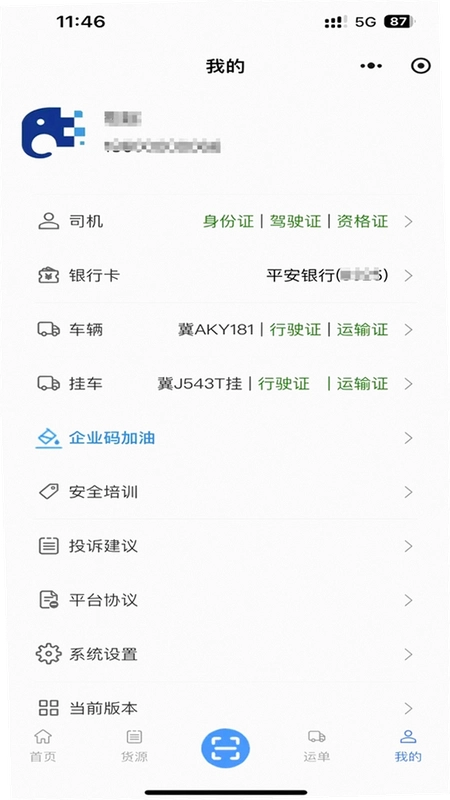Check 当前版本 current version
This screenshot has height=800, width=450.
point(225,708)
